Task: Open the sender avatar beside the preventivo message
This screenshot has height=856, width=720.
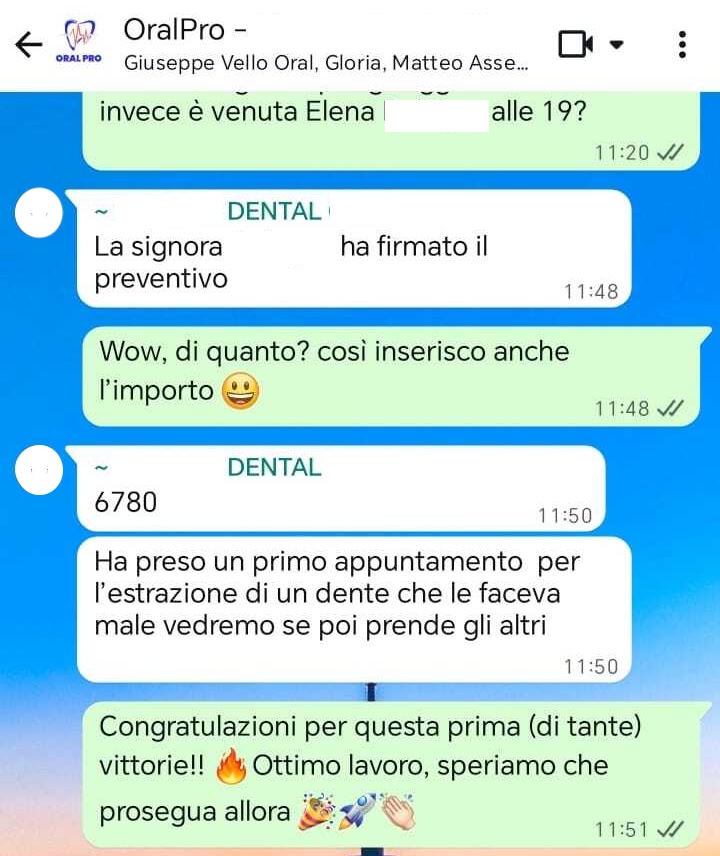Action: point(40,214)
